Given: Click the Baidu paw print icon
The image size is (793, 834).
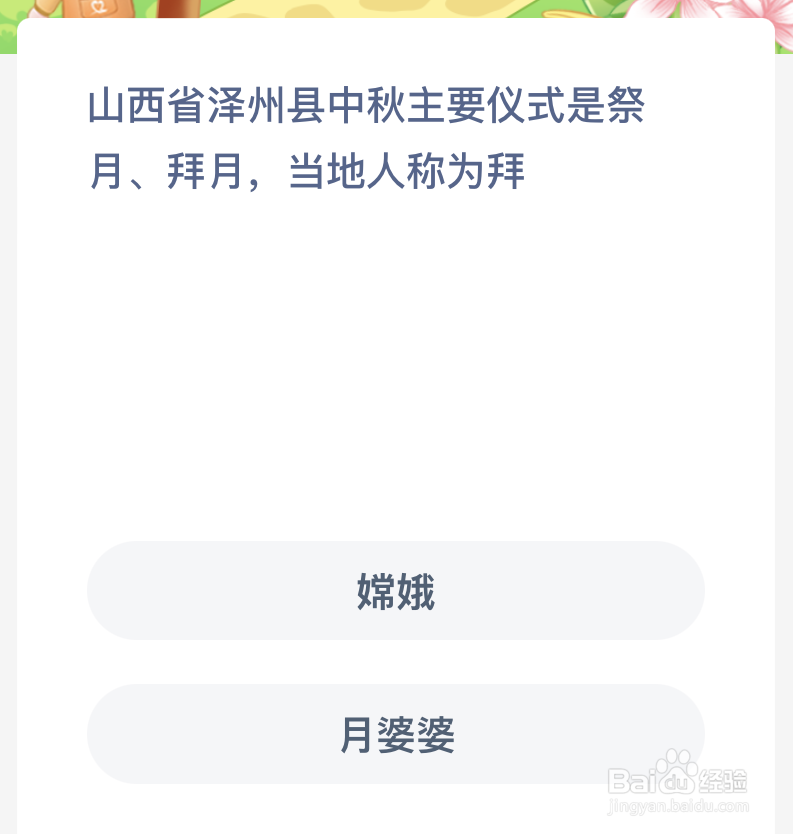Looking at the screenshot, I should point(675,771).
